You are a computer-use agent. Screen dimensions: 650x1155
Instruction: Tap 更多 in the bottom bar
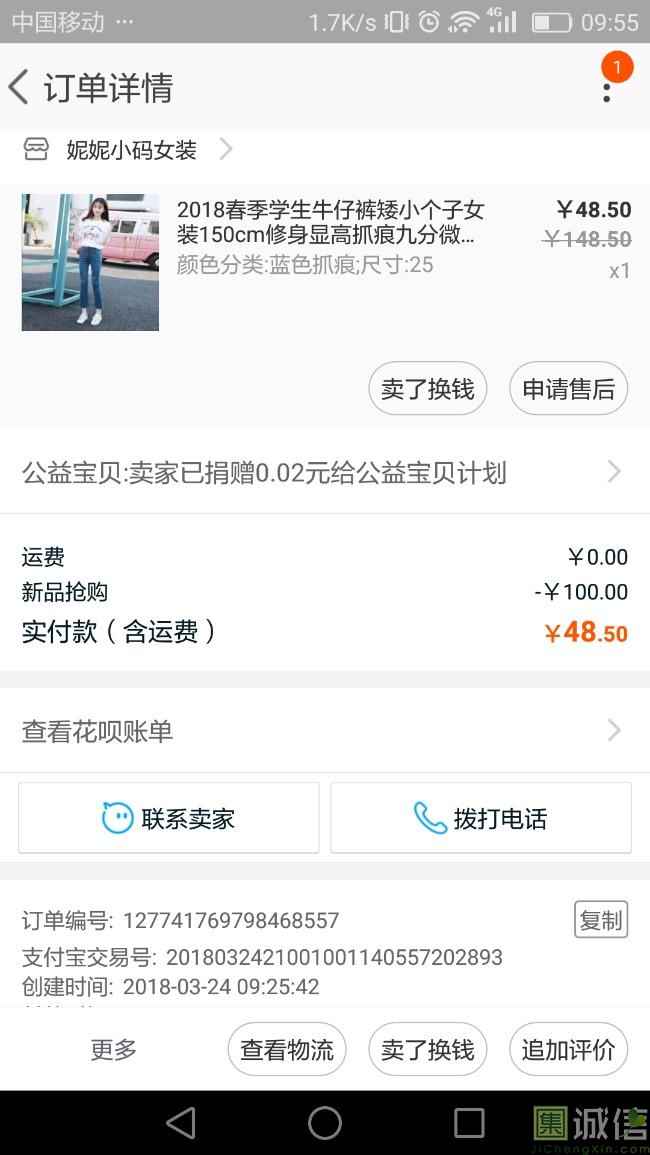(113, 1049)
